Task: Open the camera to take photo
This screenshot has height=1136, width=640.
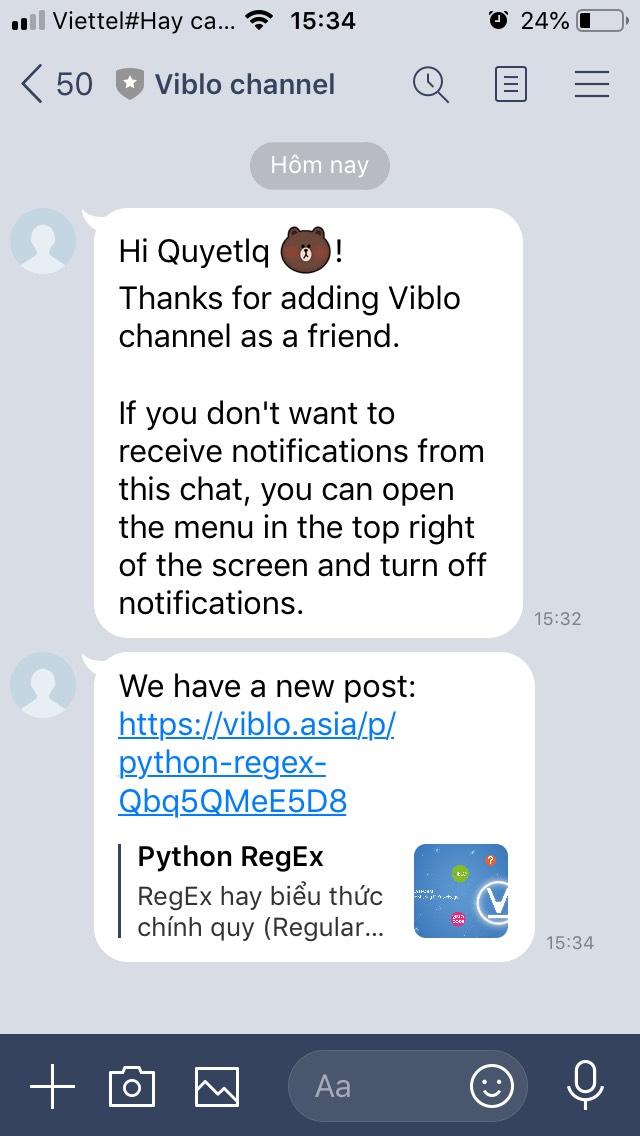Action: coord(132,1086)
